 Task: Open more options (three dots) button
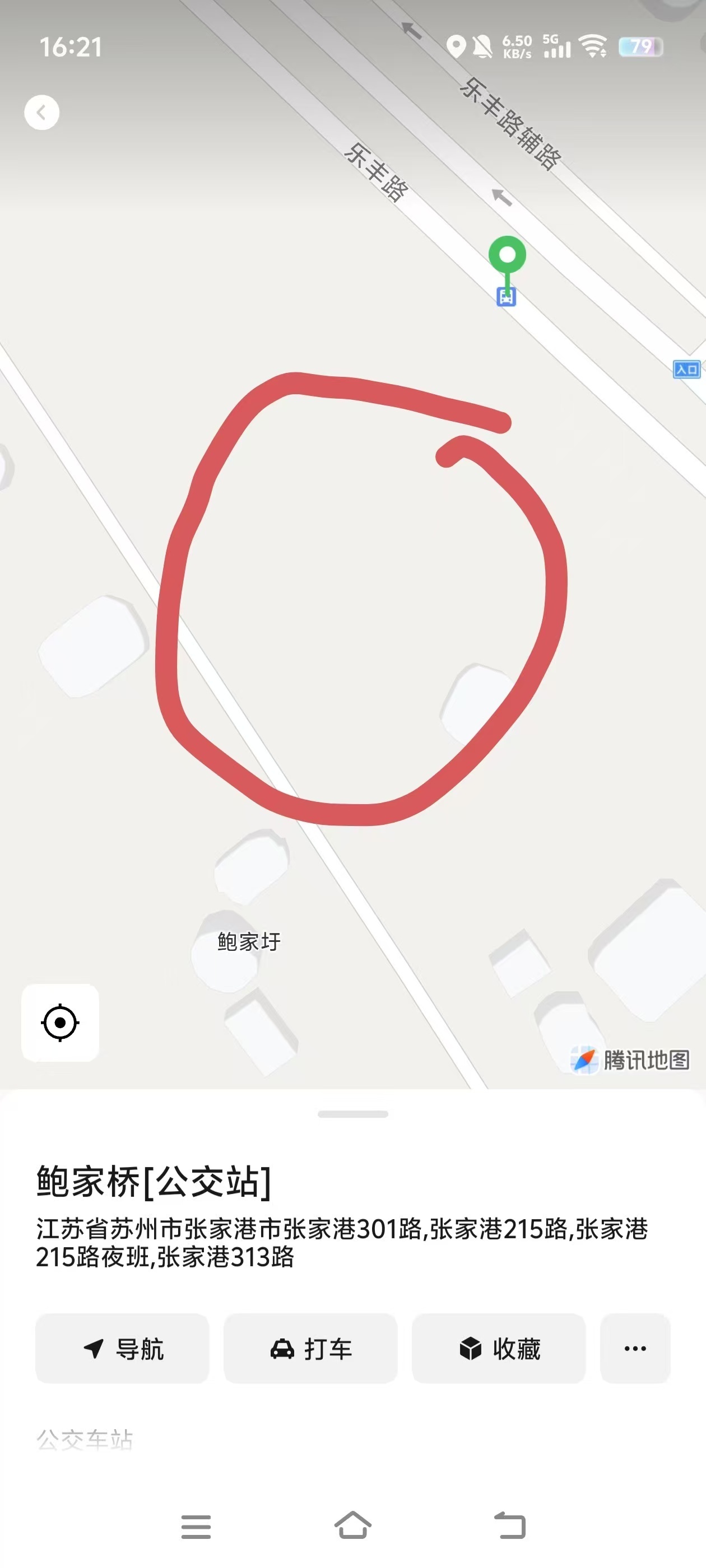pos(635,1348)
